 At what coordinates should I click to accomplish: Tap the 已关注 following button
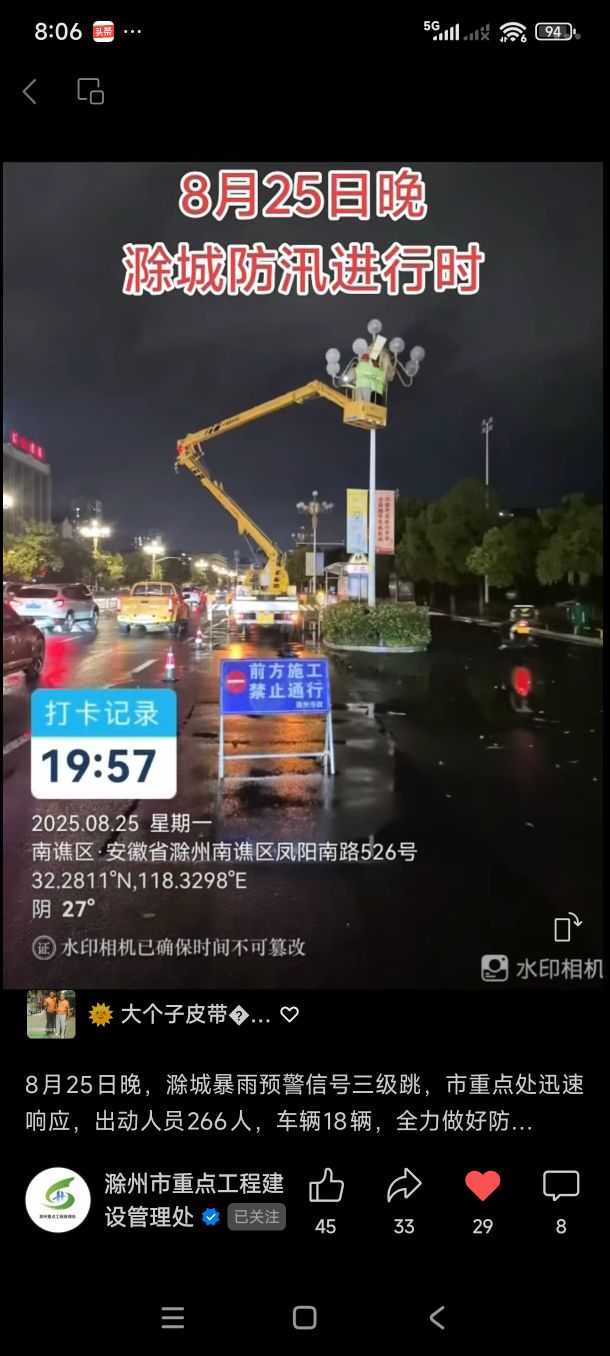[x=257, y=1217]
